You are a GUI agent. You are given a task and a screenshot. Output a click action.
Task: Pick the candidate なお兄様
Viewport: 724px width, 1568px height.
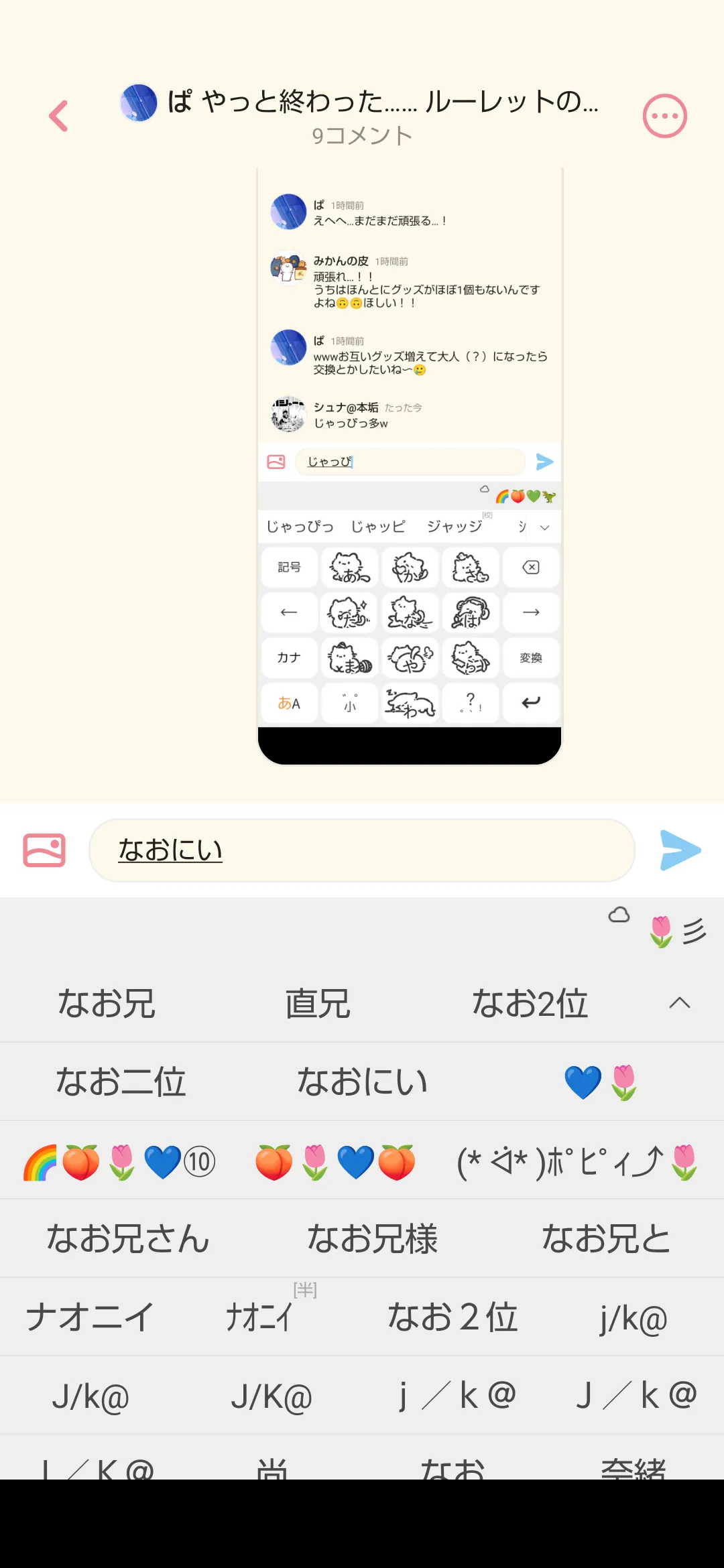coord(372,1238)
